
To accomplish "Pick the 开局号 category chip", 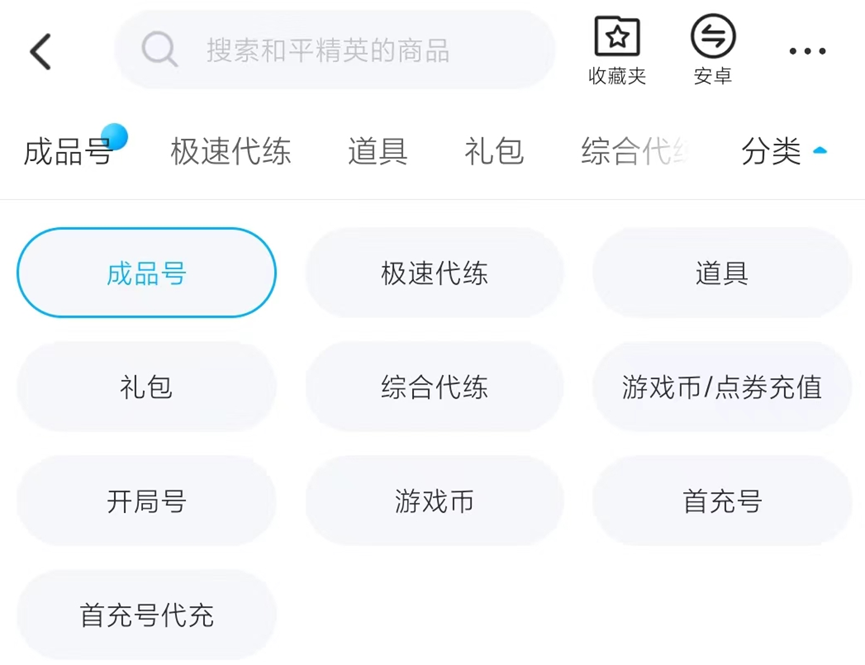I will [x=146, y=501].
